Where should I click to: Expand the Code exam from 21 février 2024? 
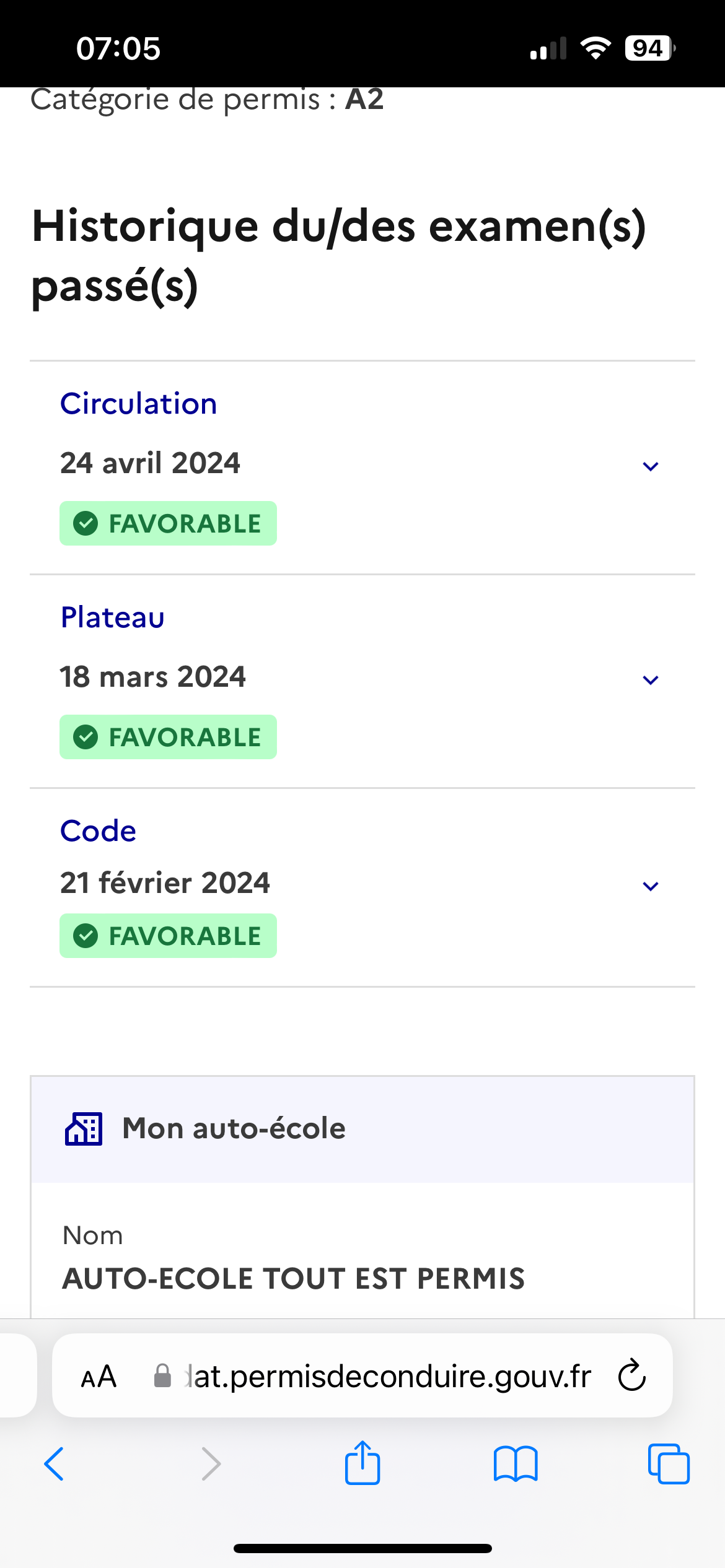650,886
